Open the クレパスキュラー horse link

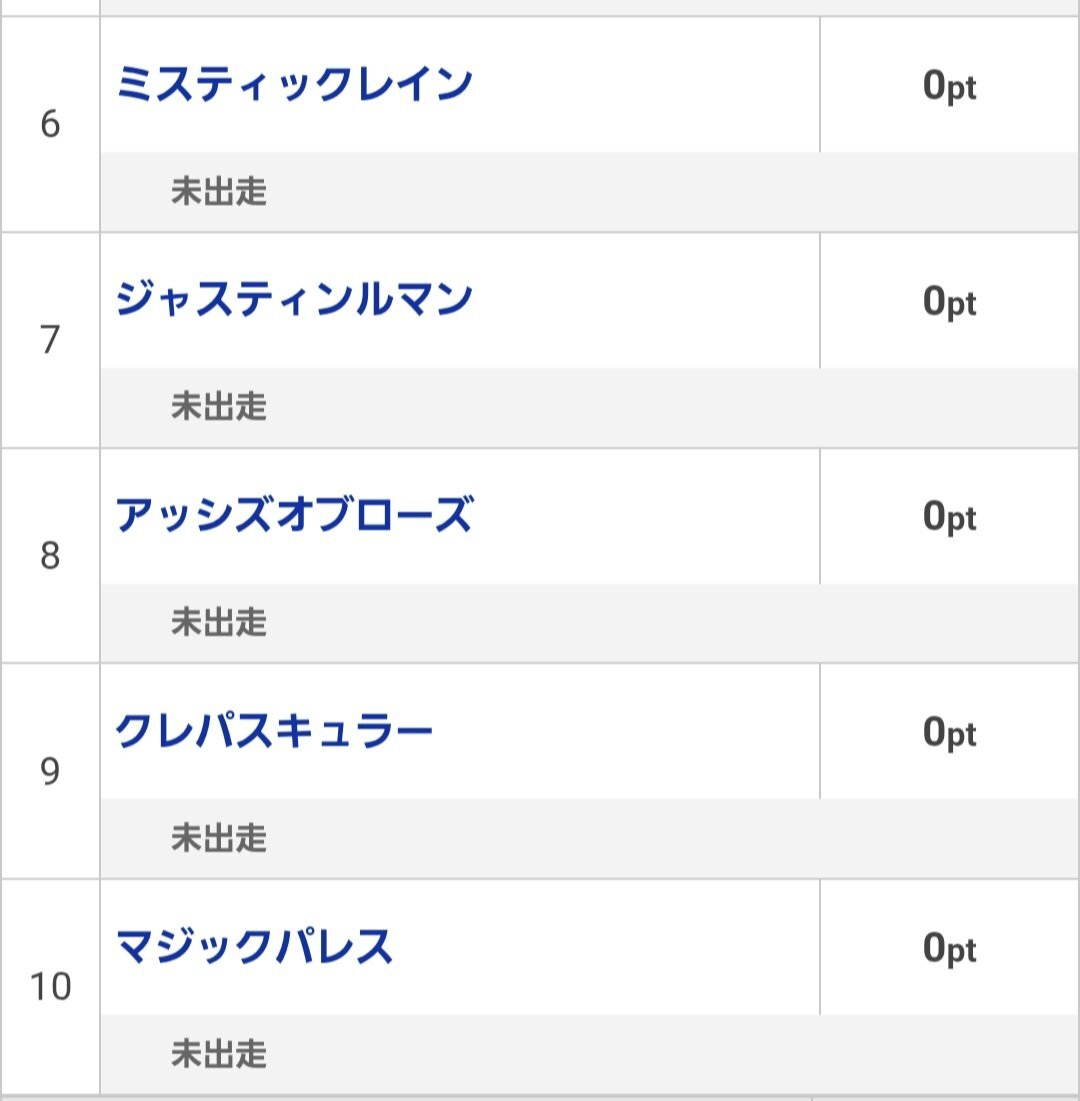274,731
